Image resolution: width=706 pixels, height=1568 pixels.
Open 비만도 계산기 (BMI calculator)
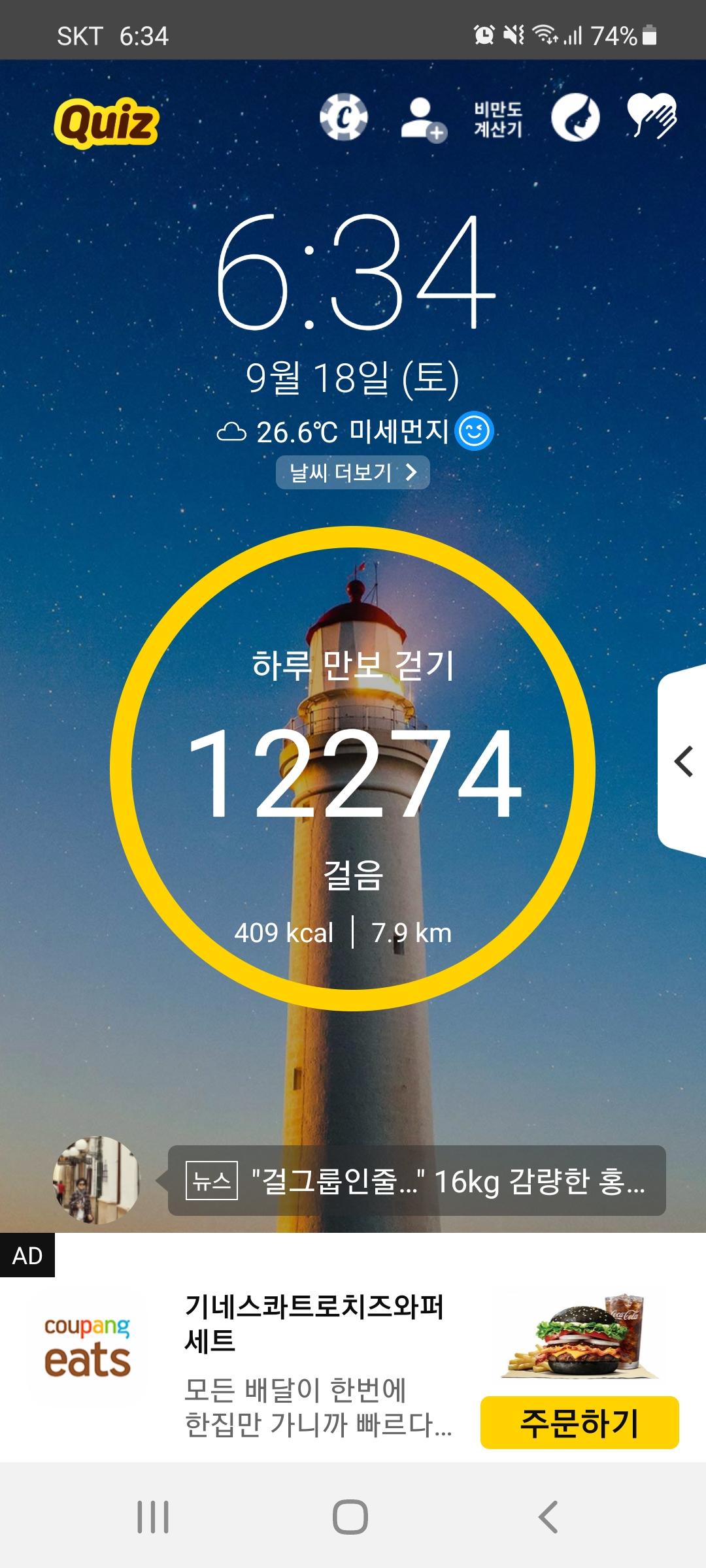(498, 120)
